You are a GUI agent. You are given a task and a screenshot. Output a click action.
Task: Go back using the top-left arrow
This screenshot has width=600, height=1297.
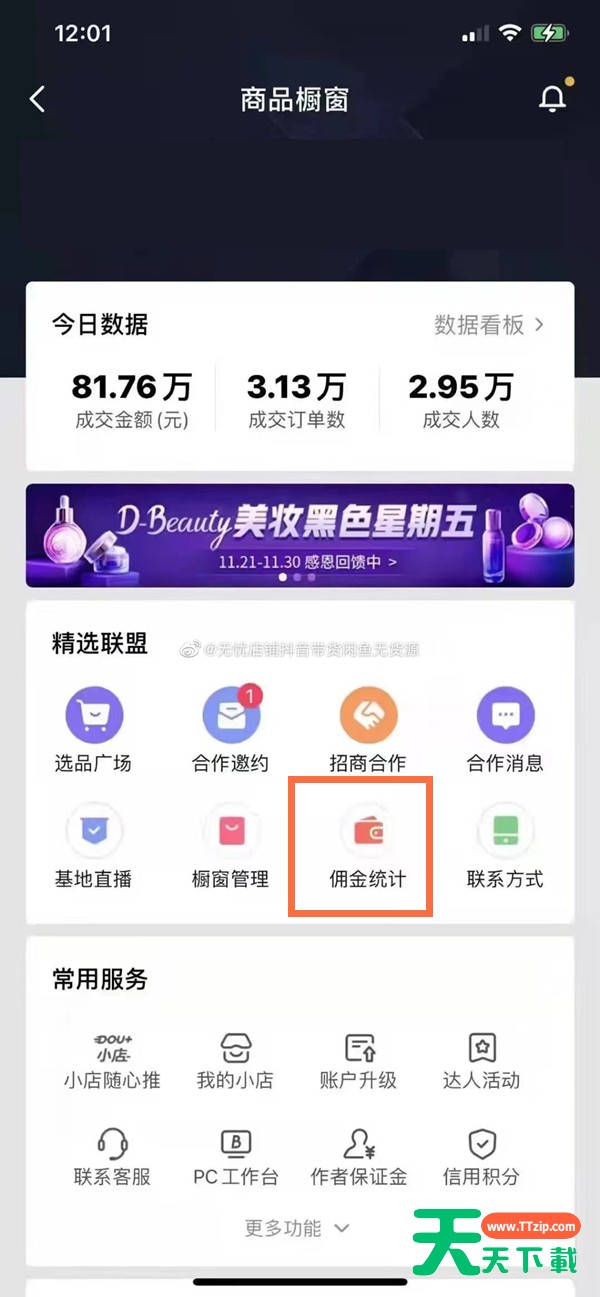click(x=38, y=99)
